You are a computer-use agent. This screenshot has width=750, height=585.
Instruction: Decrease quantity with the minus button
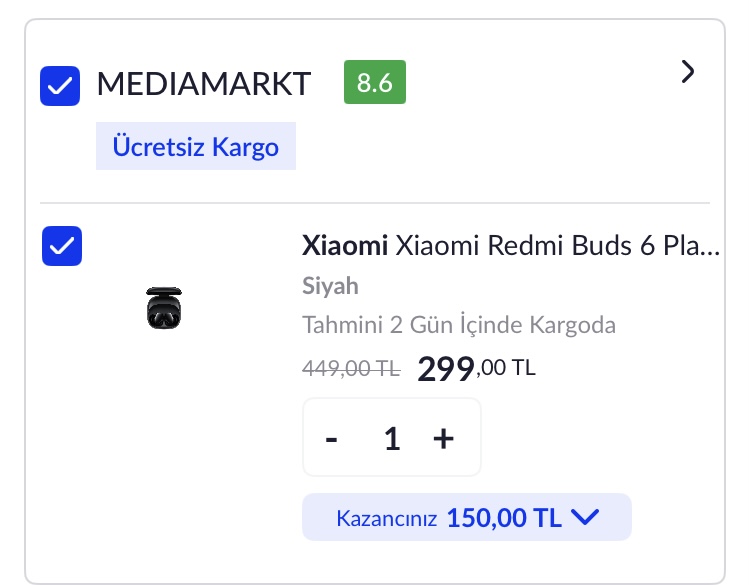[x=332, y=438]
